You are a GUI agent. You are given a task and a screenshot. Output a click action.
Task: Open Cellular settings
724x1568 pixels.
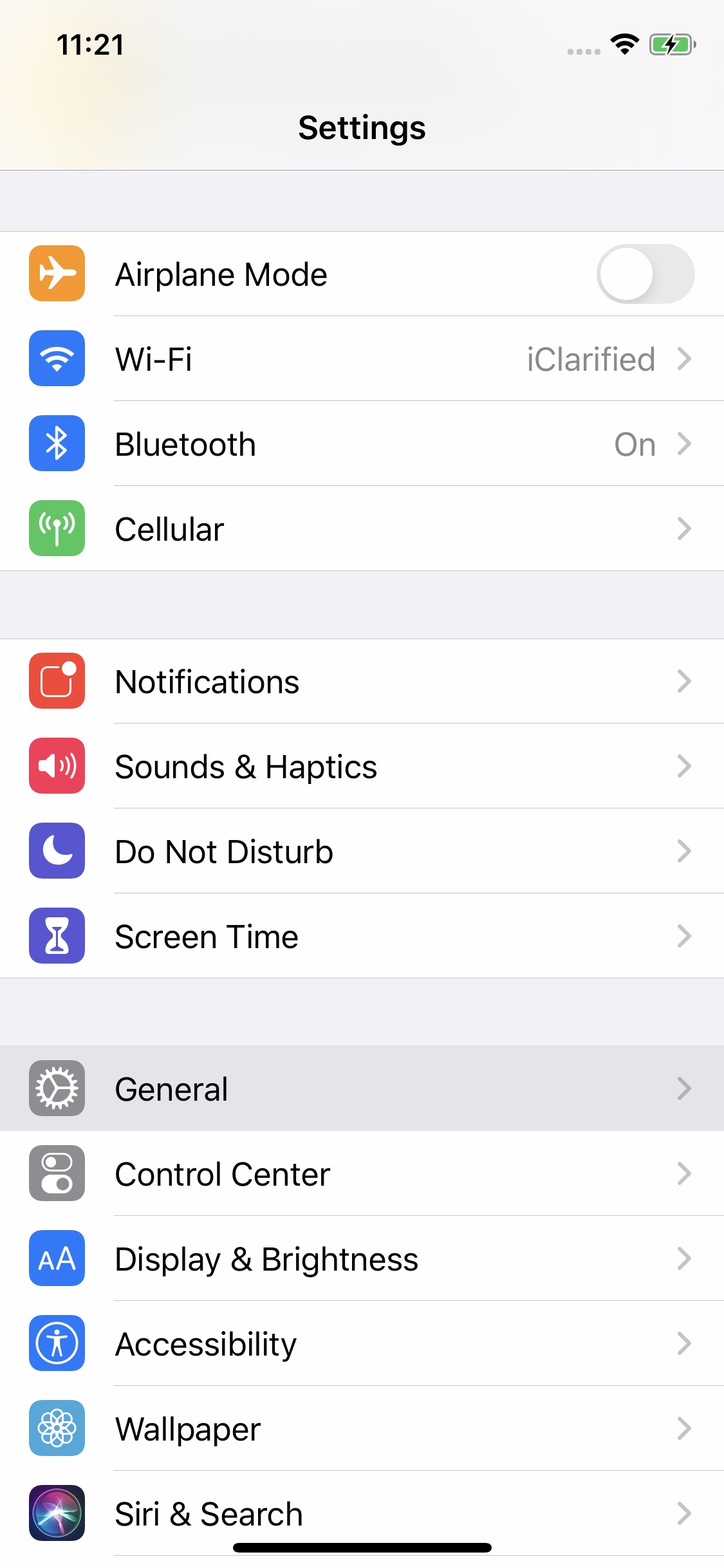pyautogui.click(x=362, y=529)
